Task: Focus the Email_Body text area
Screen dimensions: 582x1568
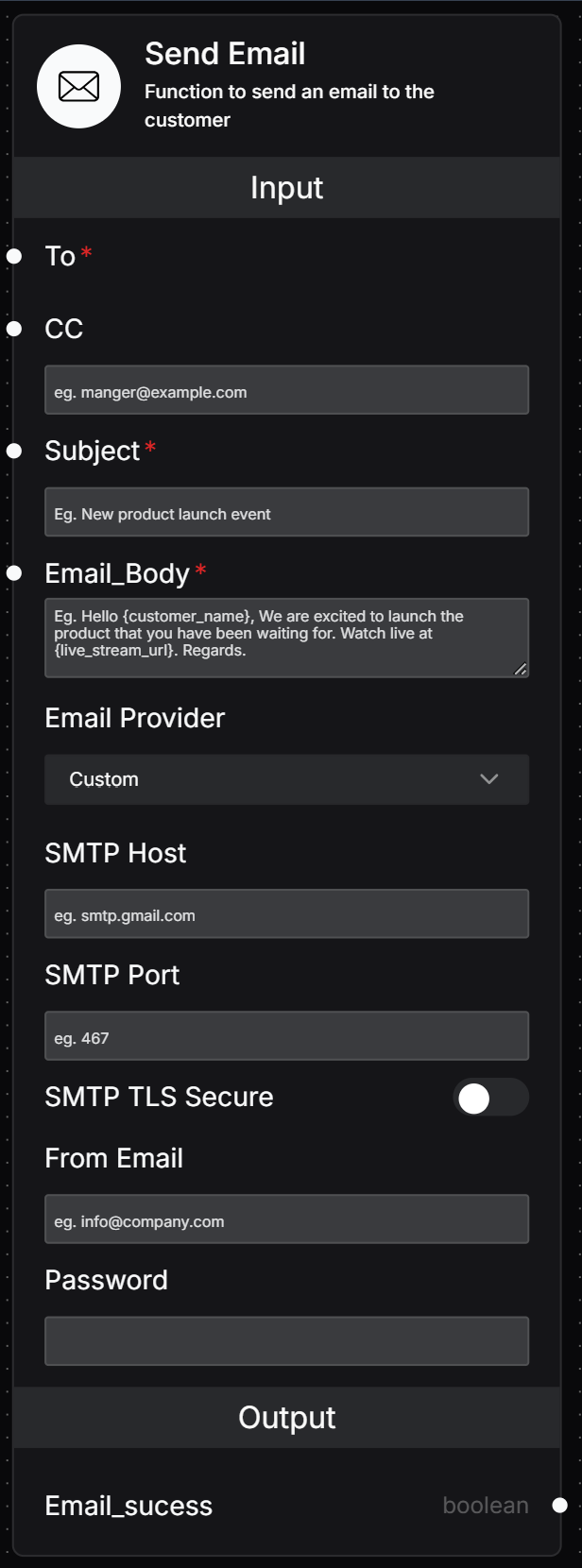Action: coord(286,638)
